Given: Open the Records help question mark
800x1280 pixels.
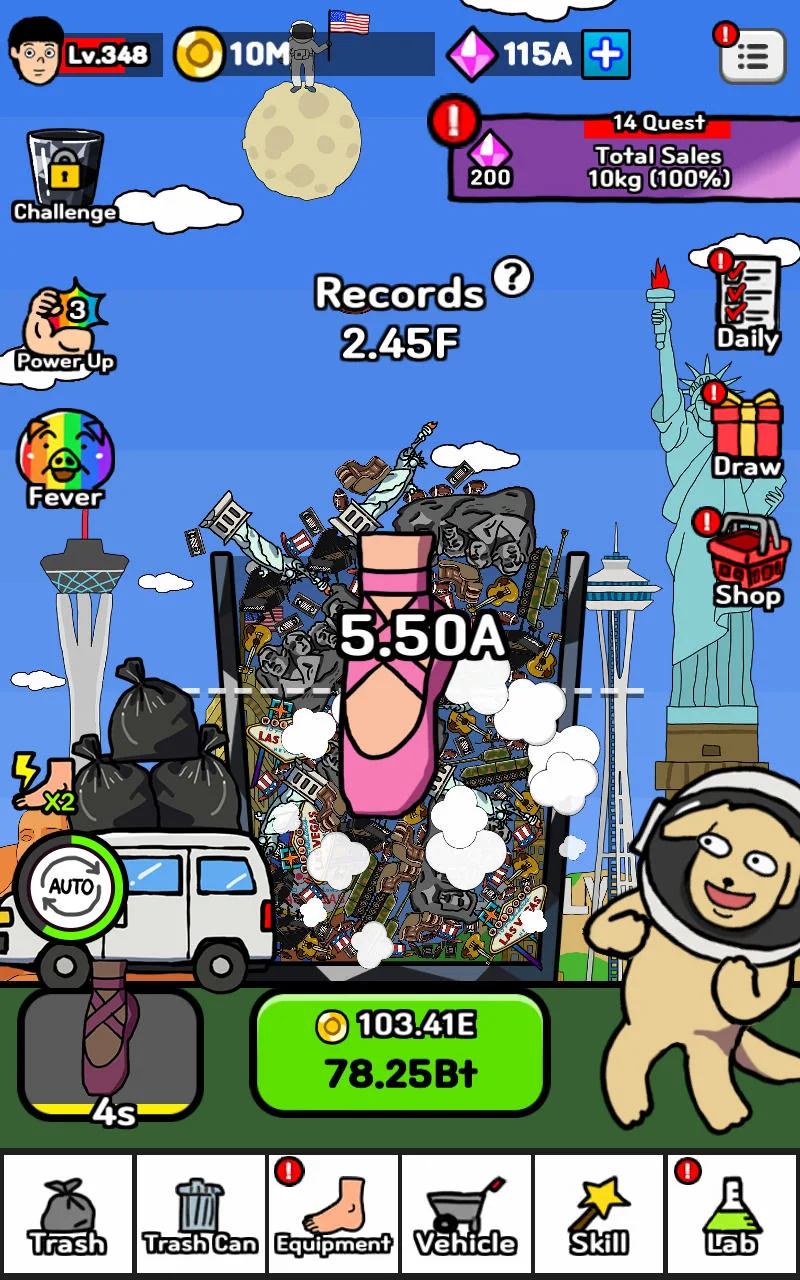Looking at the screenshot, I should tap(512, 277).
